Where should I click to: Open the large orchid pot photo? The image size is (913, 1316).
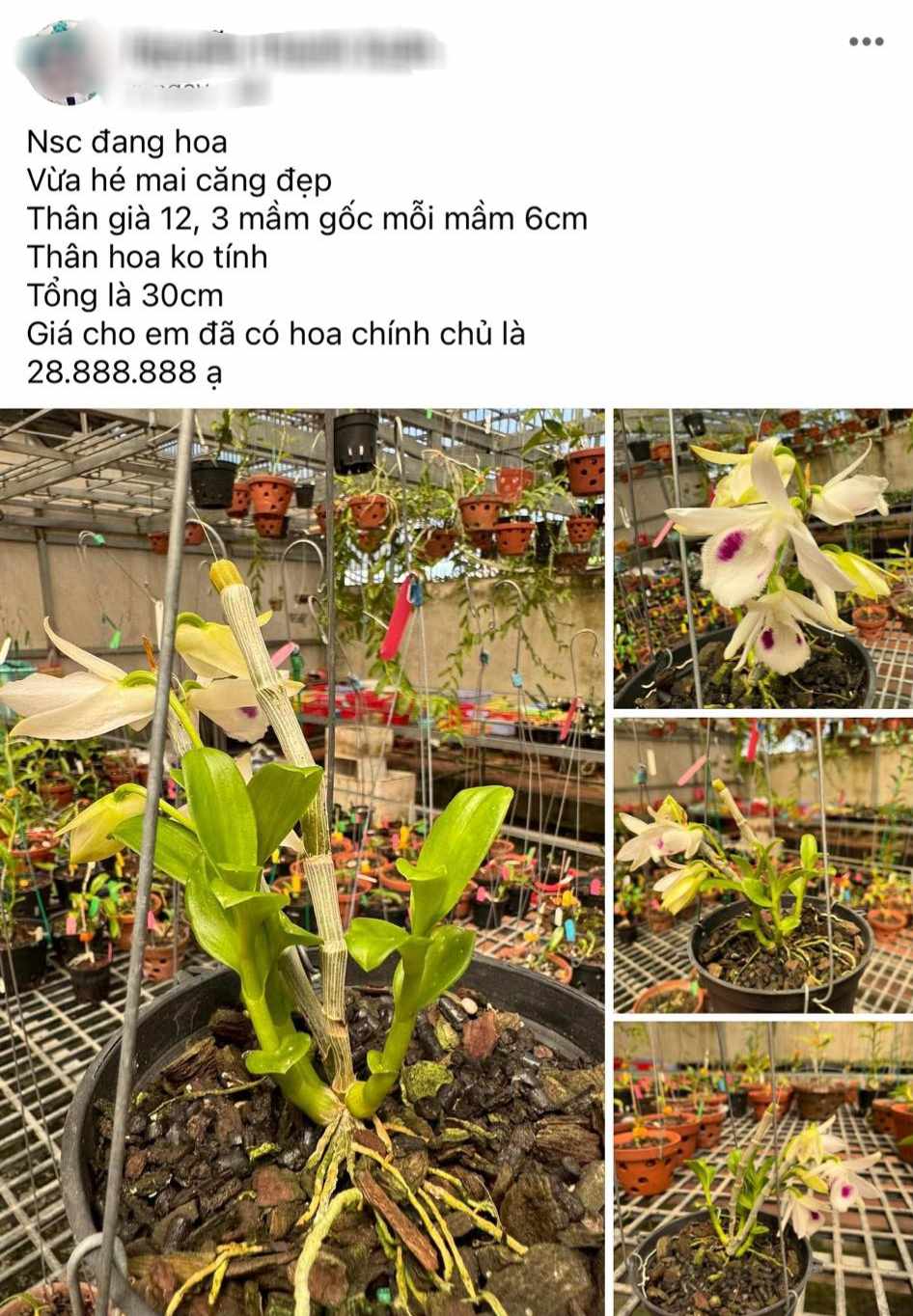tap(302, 862)
